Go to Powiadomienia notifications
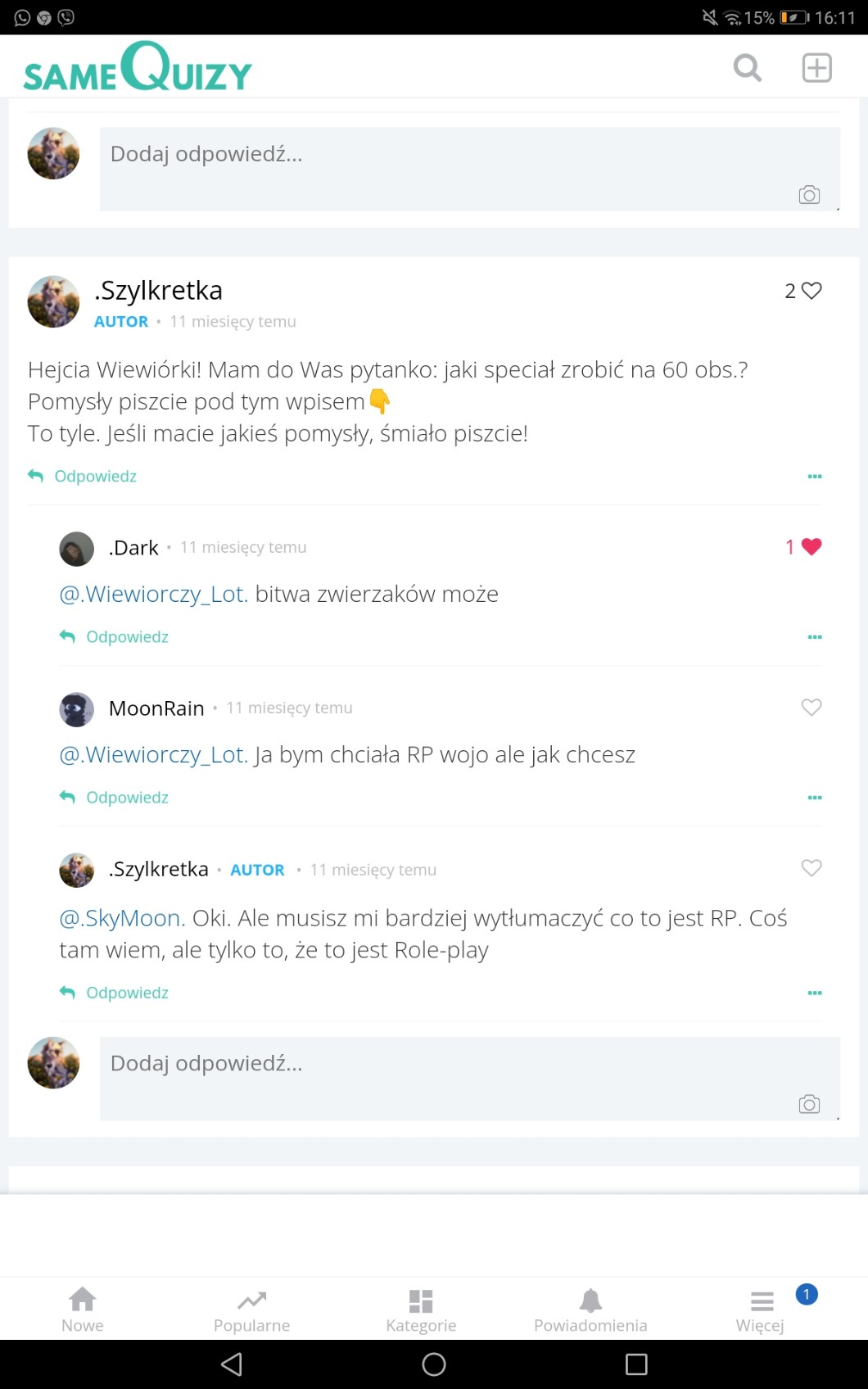This screenshot has height=1389, width=868. (590, 1310)
